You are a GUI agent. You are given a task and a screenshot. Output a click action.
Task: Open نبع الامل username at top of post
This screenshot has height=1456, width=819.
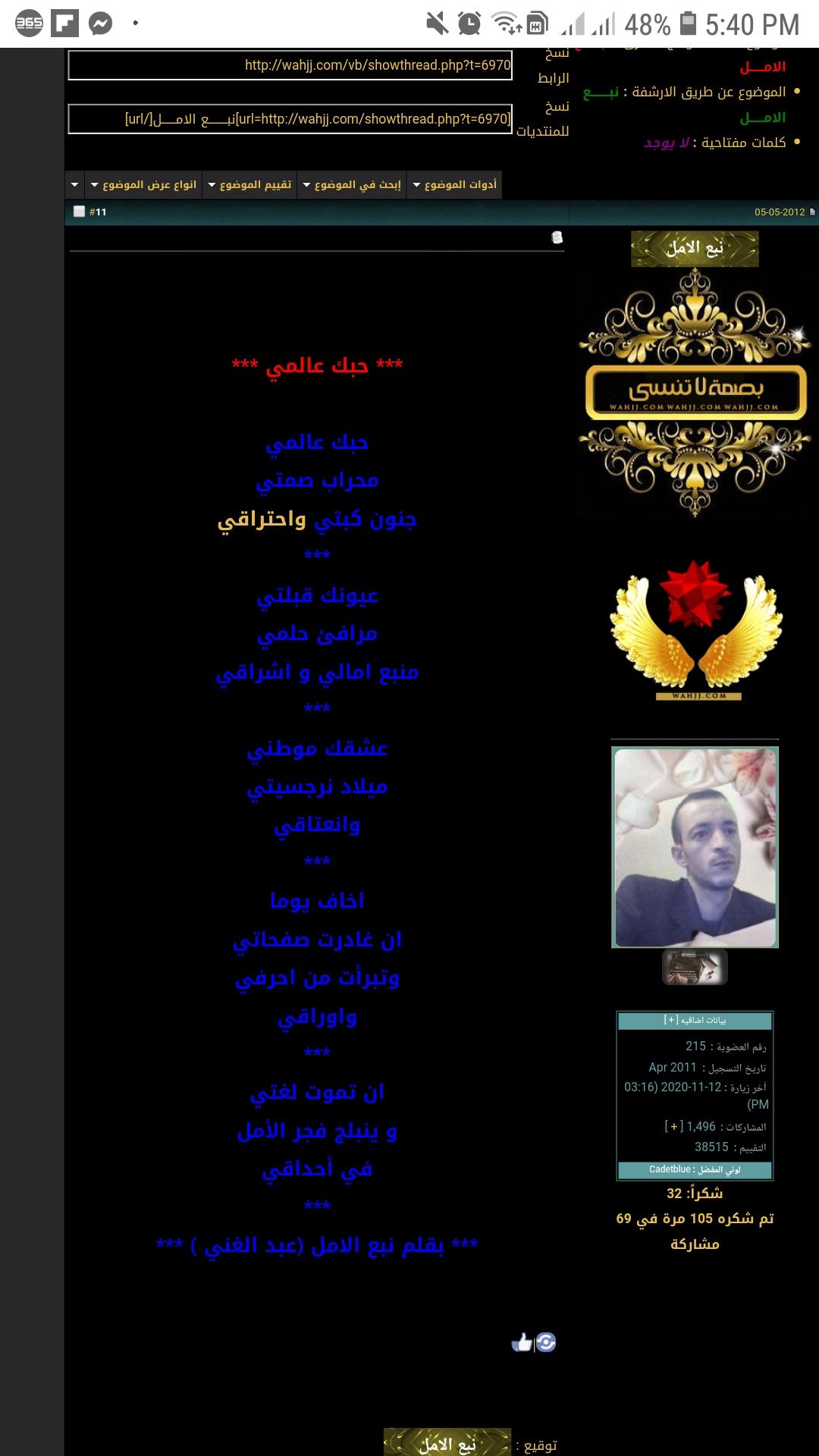point(695,249)
